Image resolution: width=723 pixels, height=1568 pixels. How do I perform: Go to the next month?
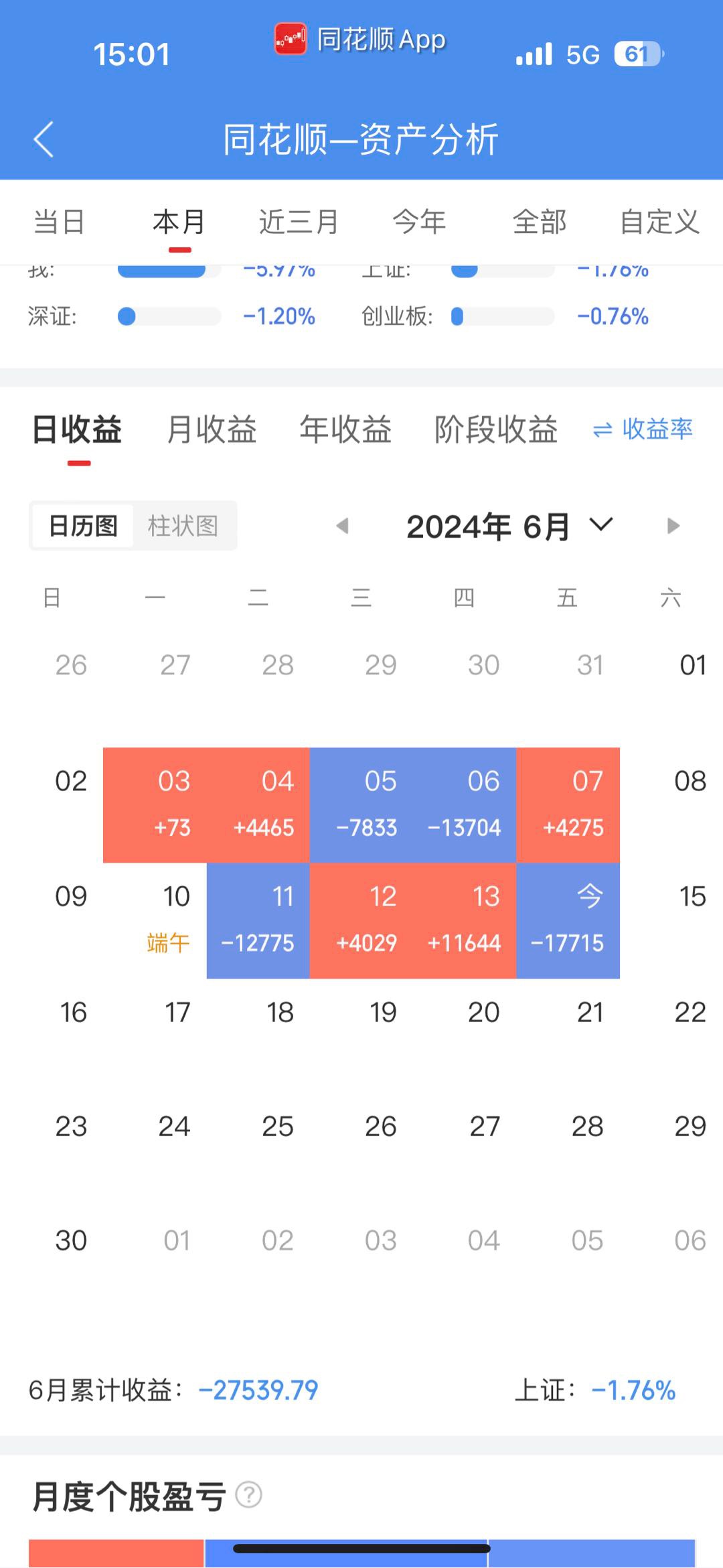coord(673,526)
